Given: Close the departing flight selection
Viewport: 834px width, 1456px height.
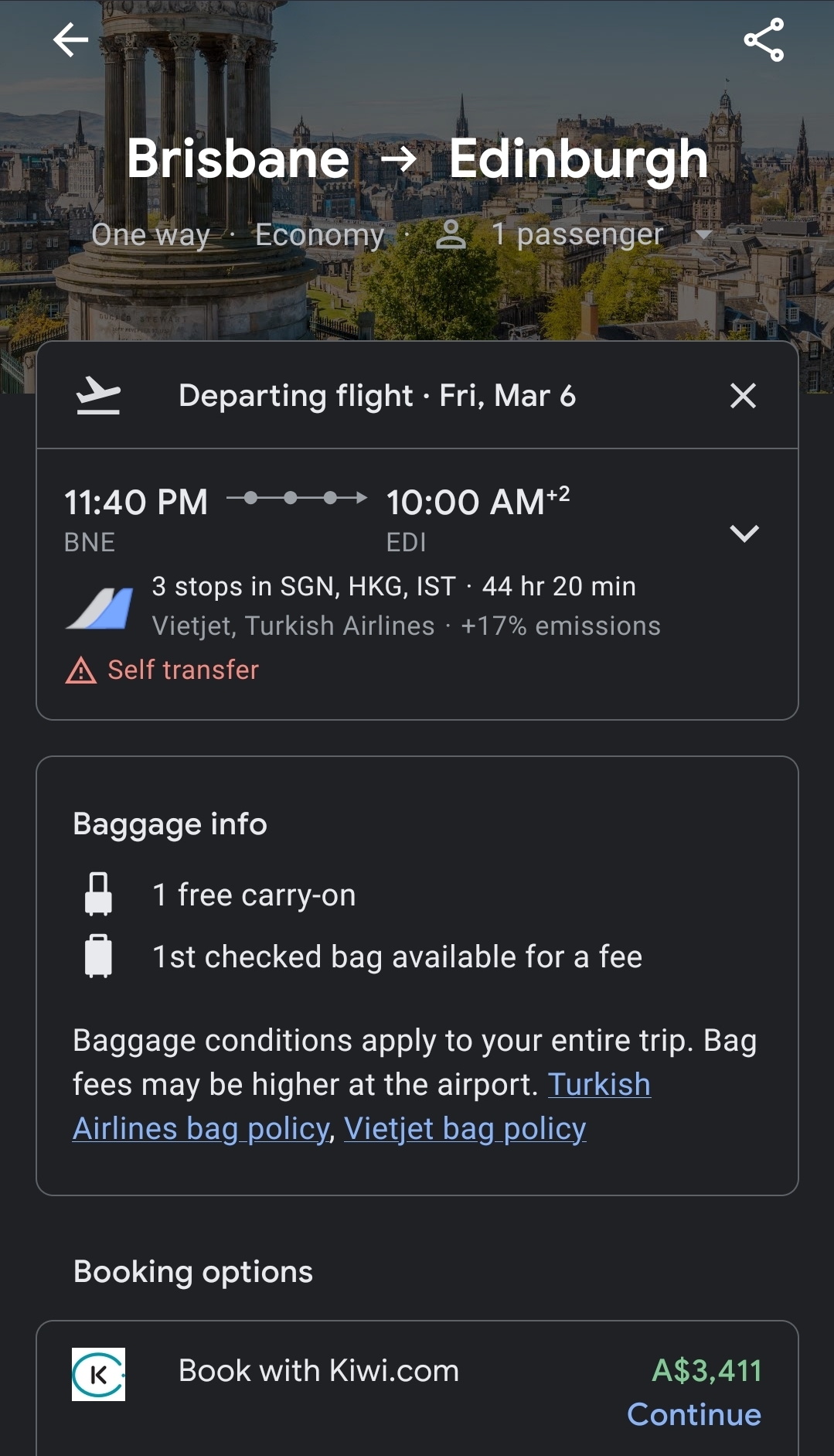Looking at the screenshot, I should coord(742,396).
